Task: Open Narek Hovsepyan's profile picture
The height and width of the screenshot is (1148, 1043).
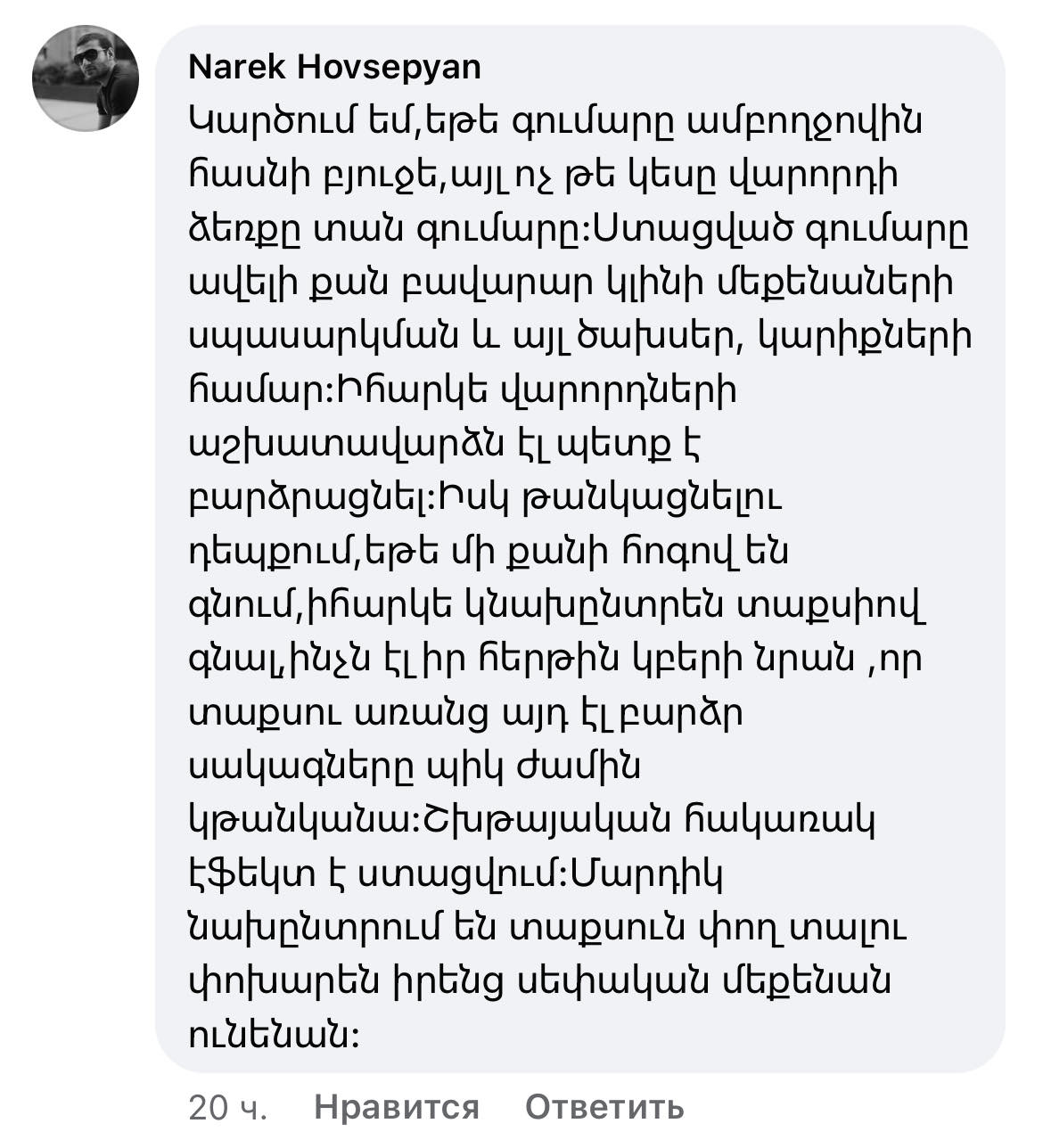Action: point(86,78)
